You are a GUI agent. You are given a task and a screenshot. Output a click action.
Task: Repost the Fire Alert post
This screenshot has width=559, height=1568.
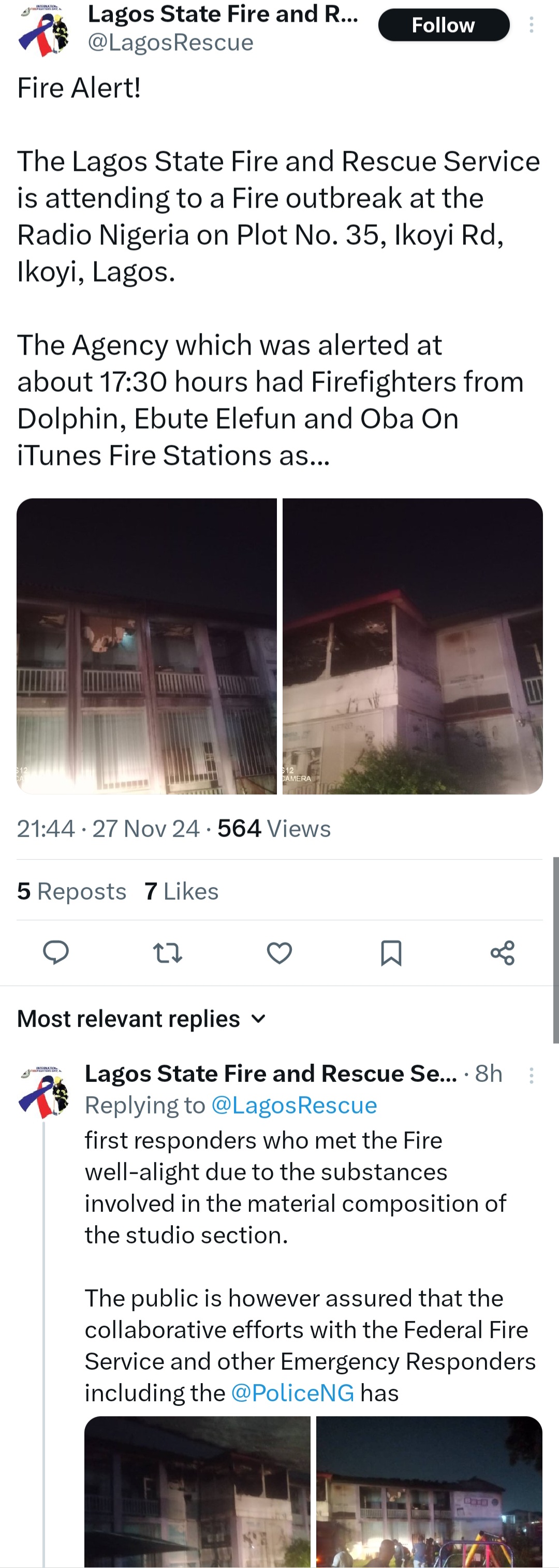tap(168, 952)
